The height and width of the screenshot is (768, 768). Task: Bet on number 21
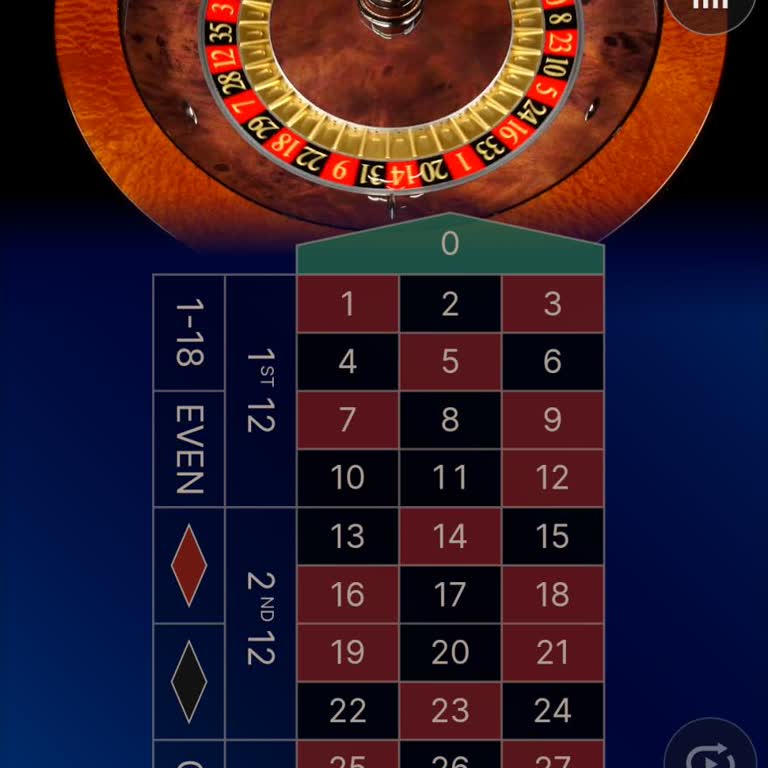click(x=552, y=652)
